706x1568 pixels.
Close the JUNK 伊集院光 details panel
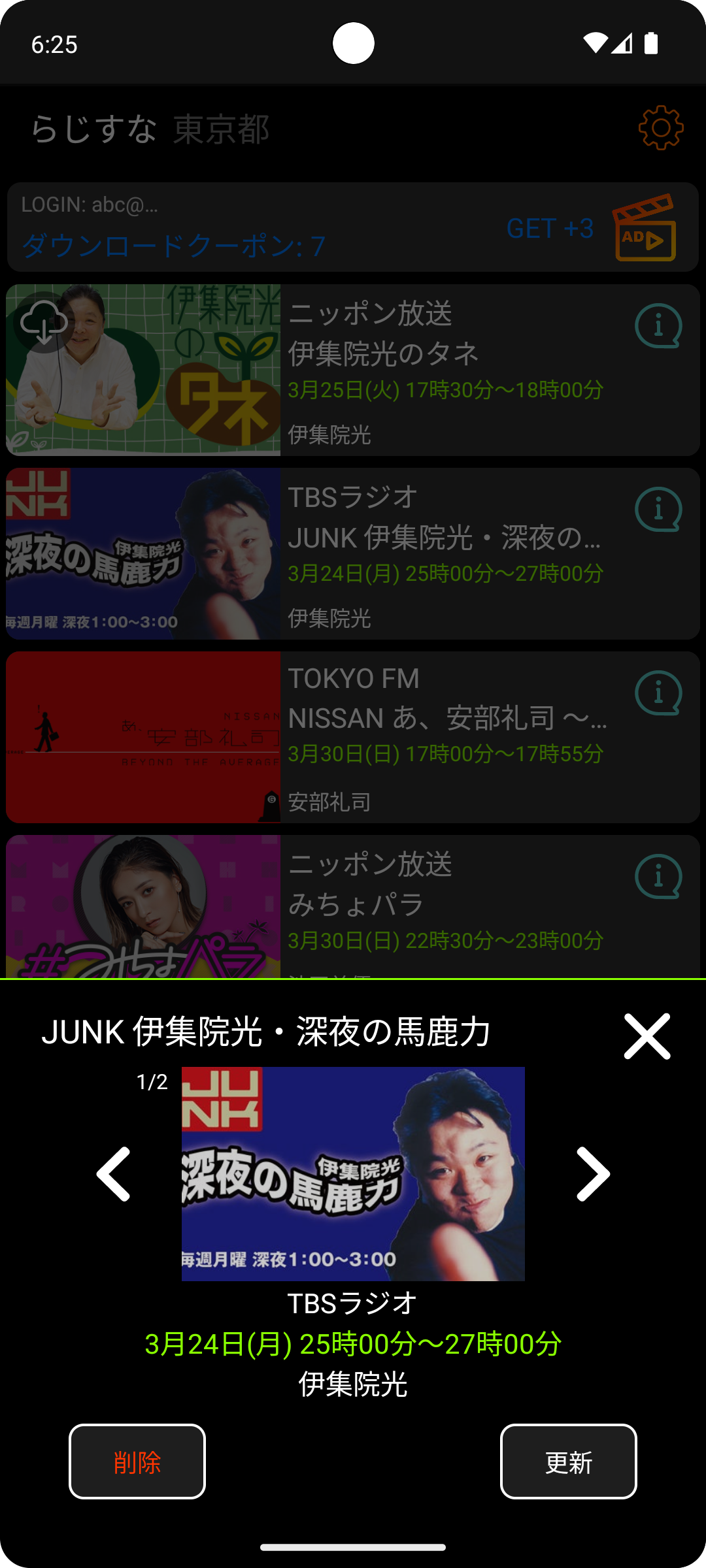(647, 1036)
